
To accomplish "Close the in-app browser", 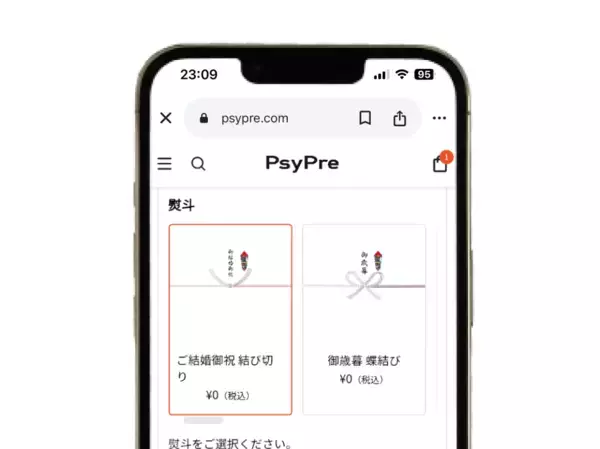I will pyautogui.click(x=166, y=118).
